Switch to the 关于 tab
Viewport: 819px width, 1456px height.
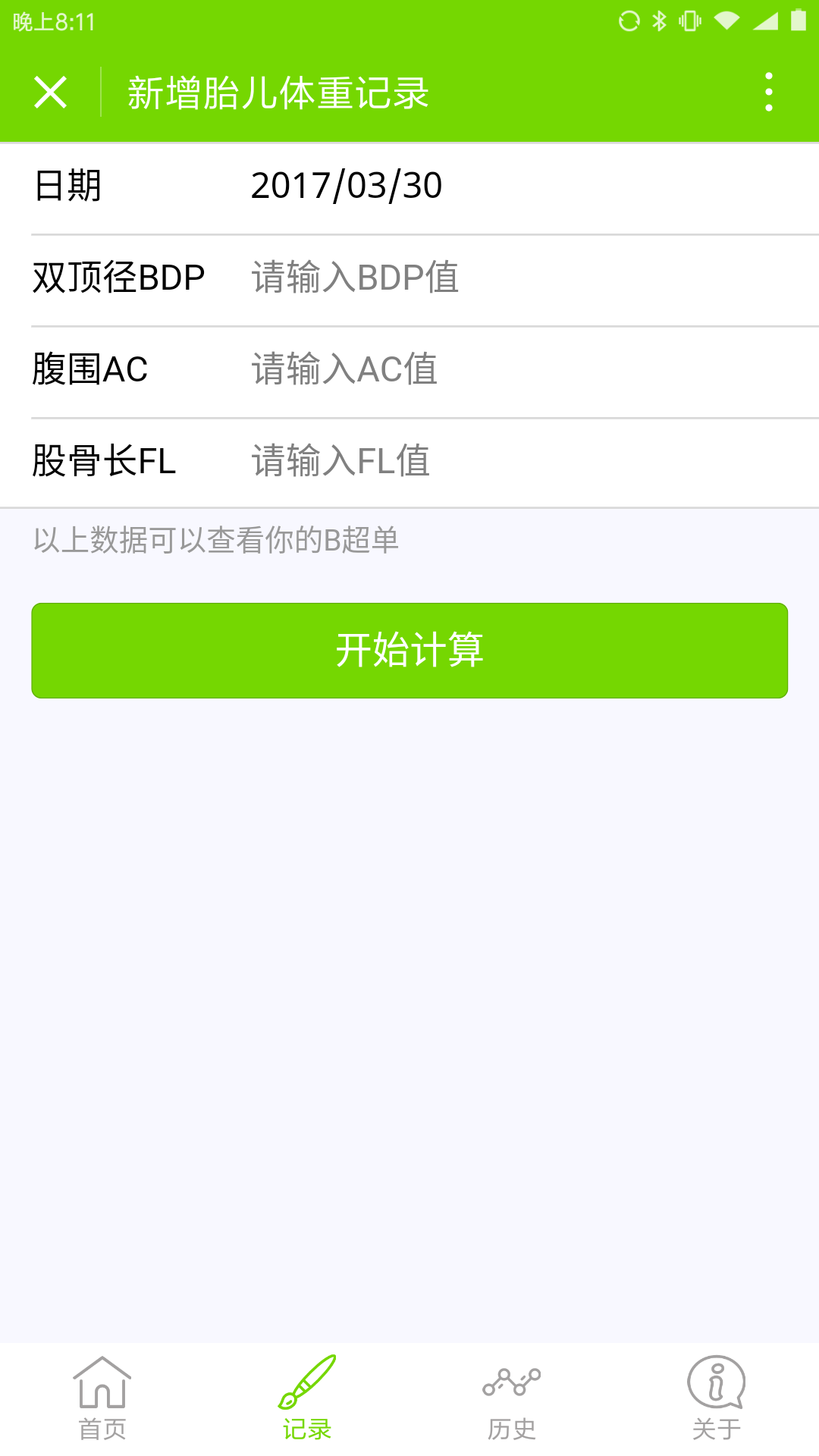tap(717, 1399)
